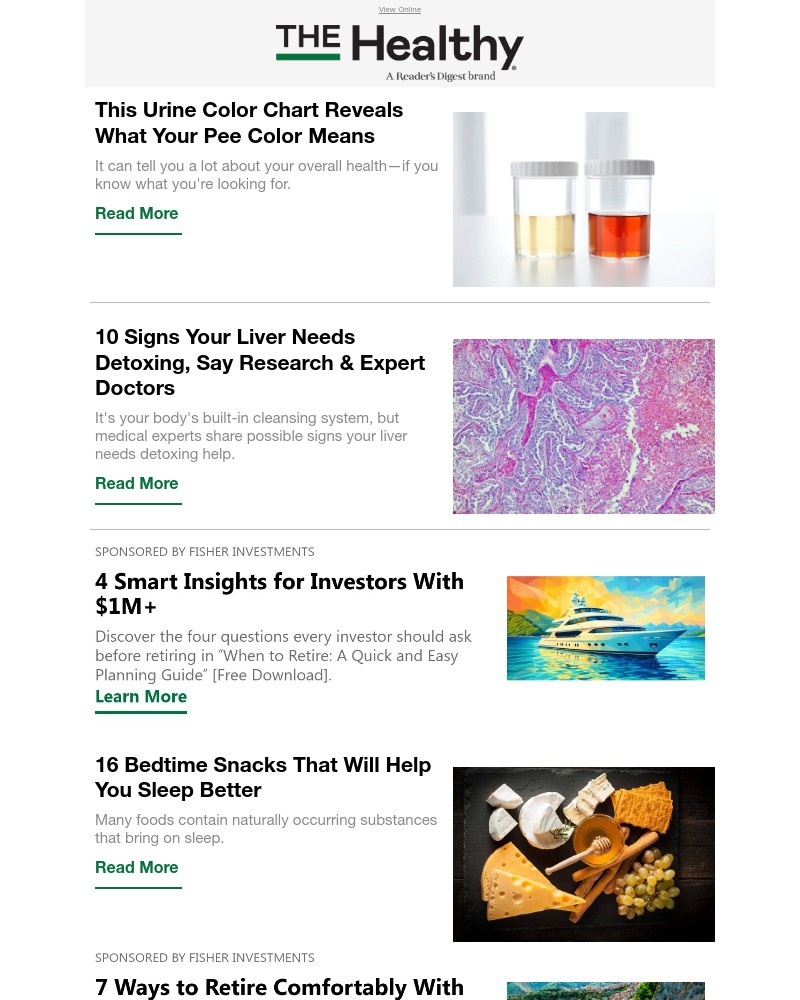This screenshot has height=1000, width=800.
Task: Click the second Fisher Investments sponsor label
Action: [x=204, y=957]
